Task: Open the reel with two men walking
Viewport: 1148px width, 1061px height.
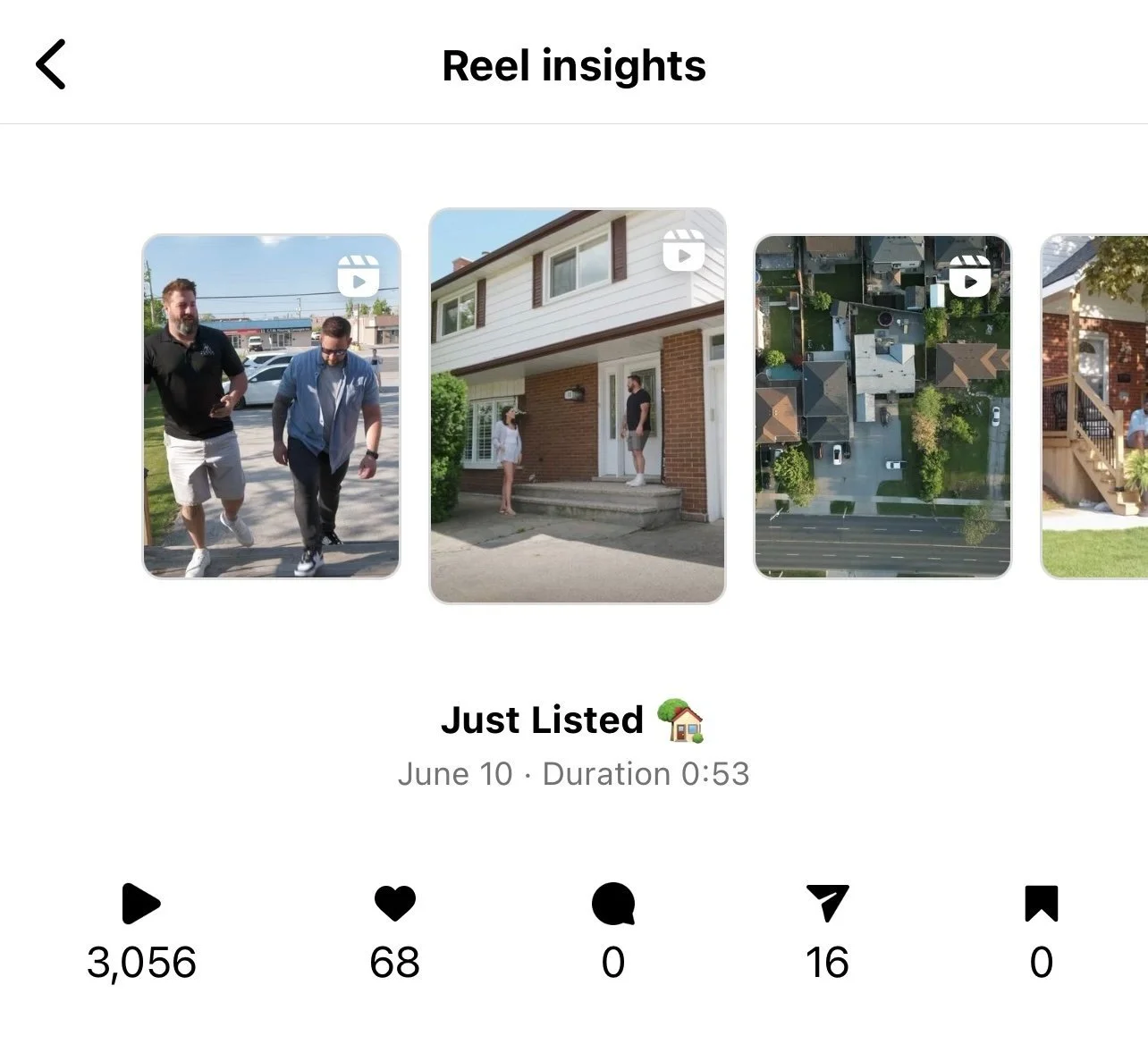Action: (272, 406)
